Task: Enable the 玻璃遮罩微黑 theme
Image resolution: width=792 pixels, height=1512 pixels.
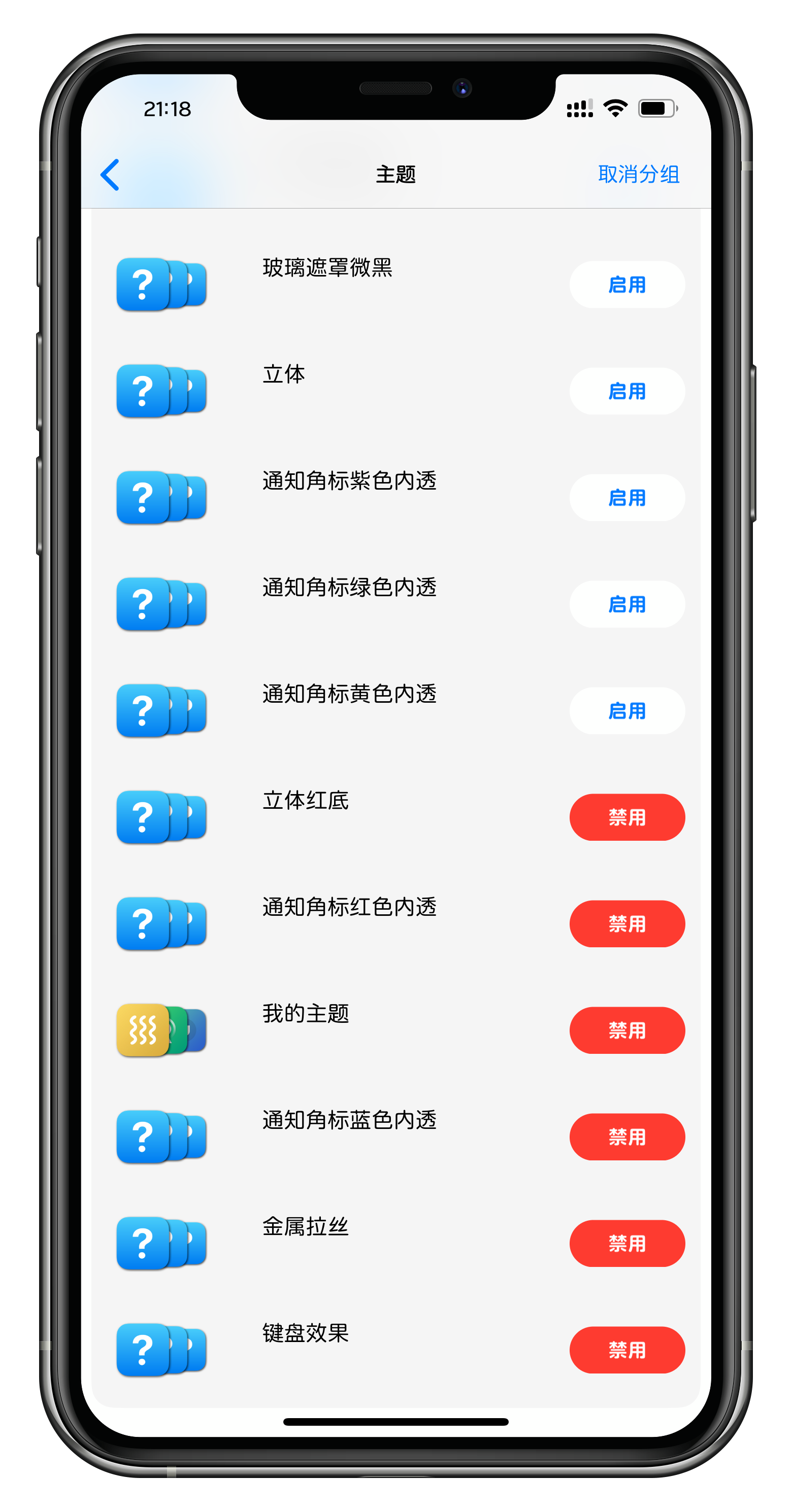Action: [626, 285]
